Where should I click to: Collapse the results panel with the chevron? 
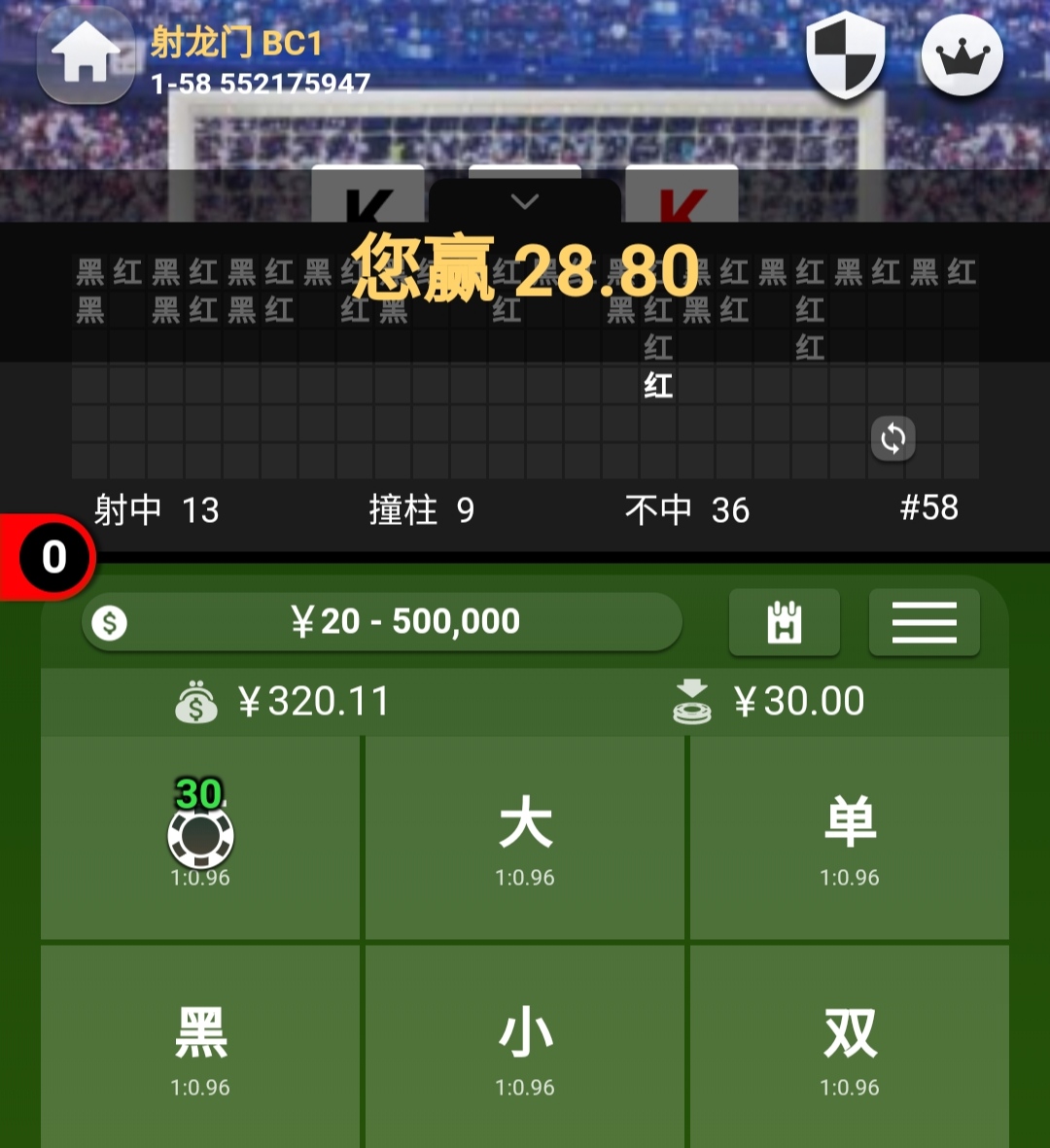[x=525, y=201]
